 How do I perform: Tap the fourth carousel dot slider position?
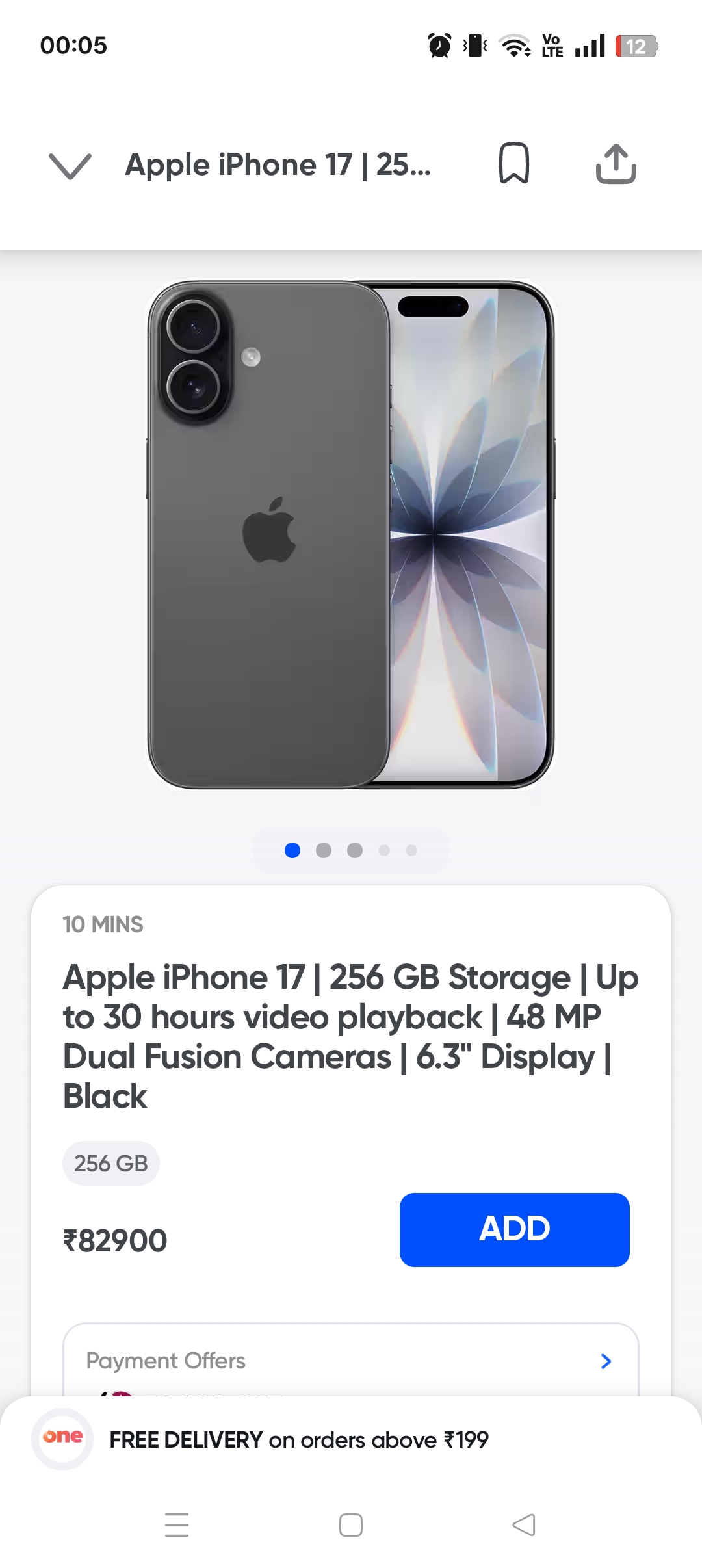pyautogui.click(x=384, y=850)
